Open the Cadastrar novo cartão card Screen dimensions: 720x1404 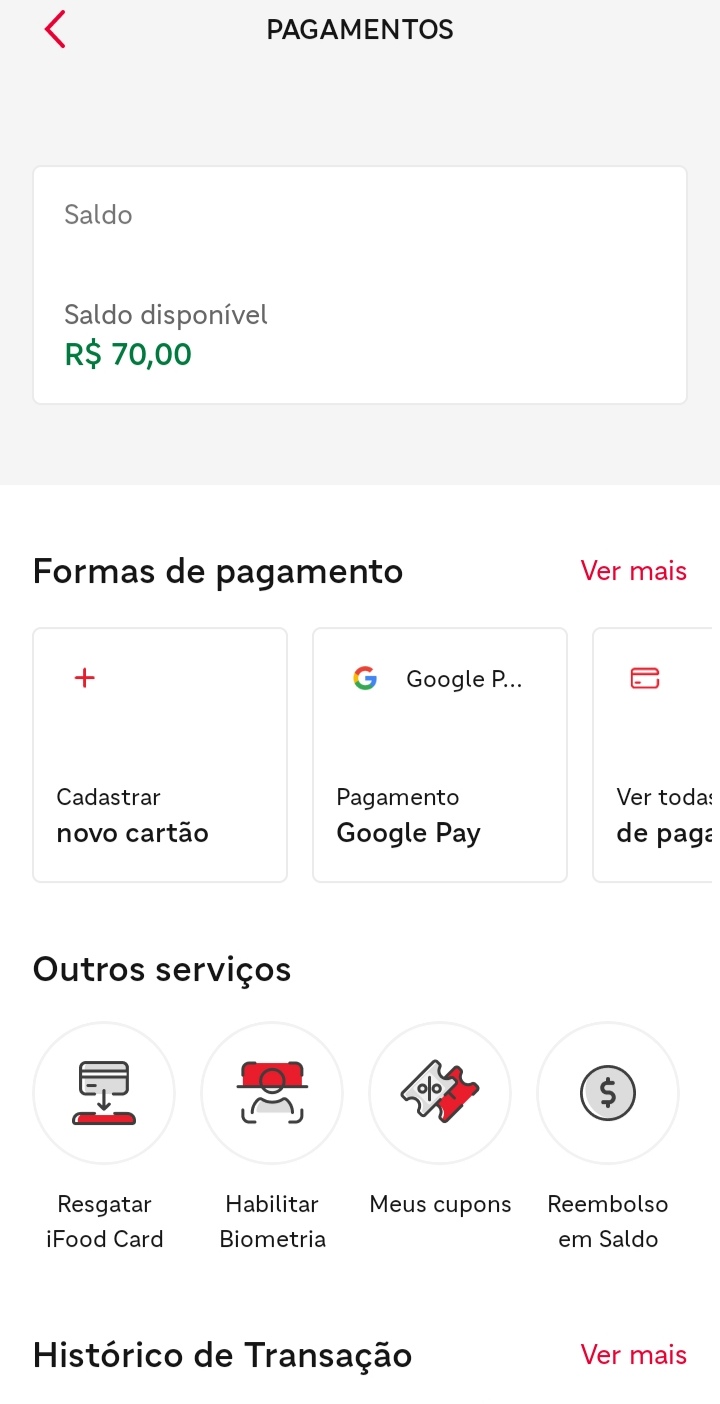tap(160, 755)
